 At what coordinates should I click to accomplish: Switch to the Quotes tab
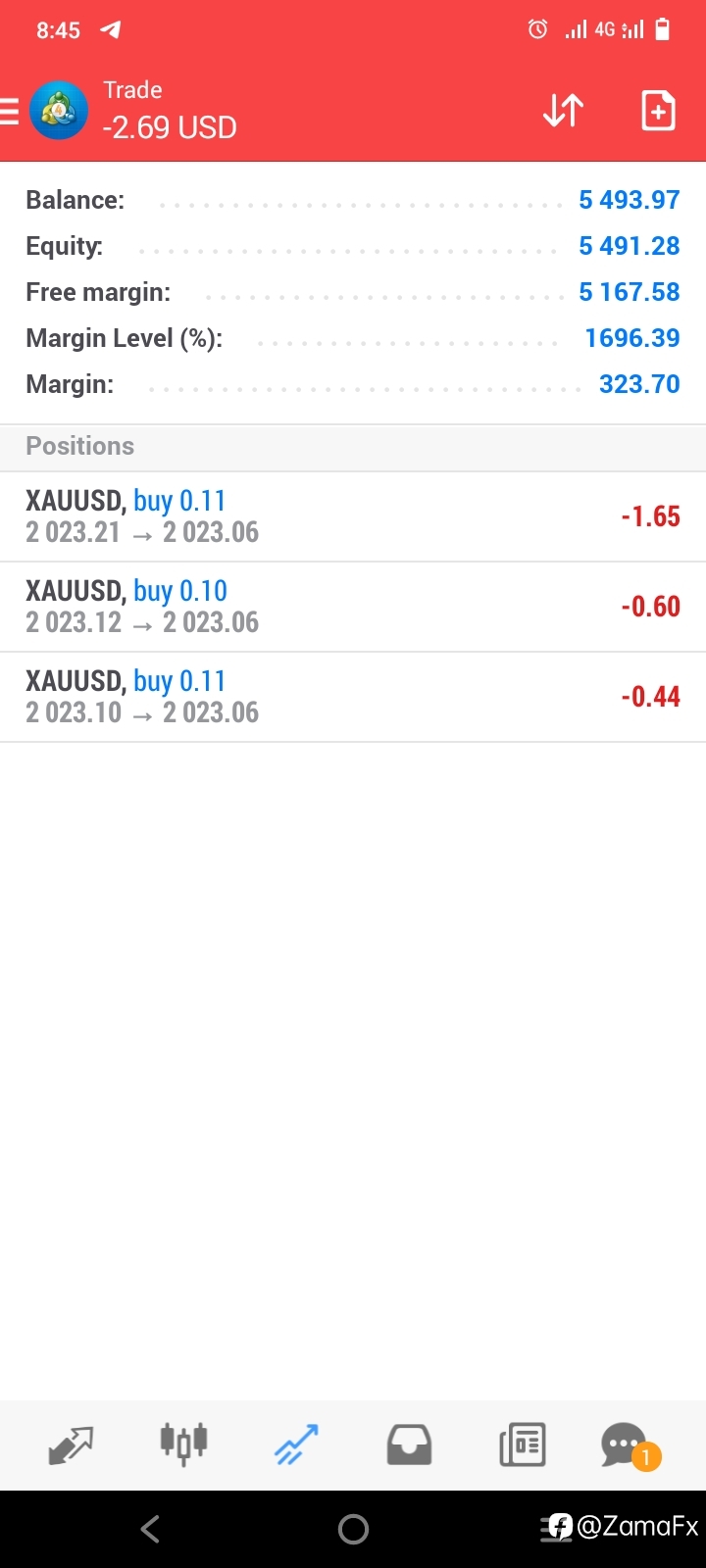(71, 1445)
